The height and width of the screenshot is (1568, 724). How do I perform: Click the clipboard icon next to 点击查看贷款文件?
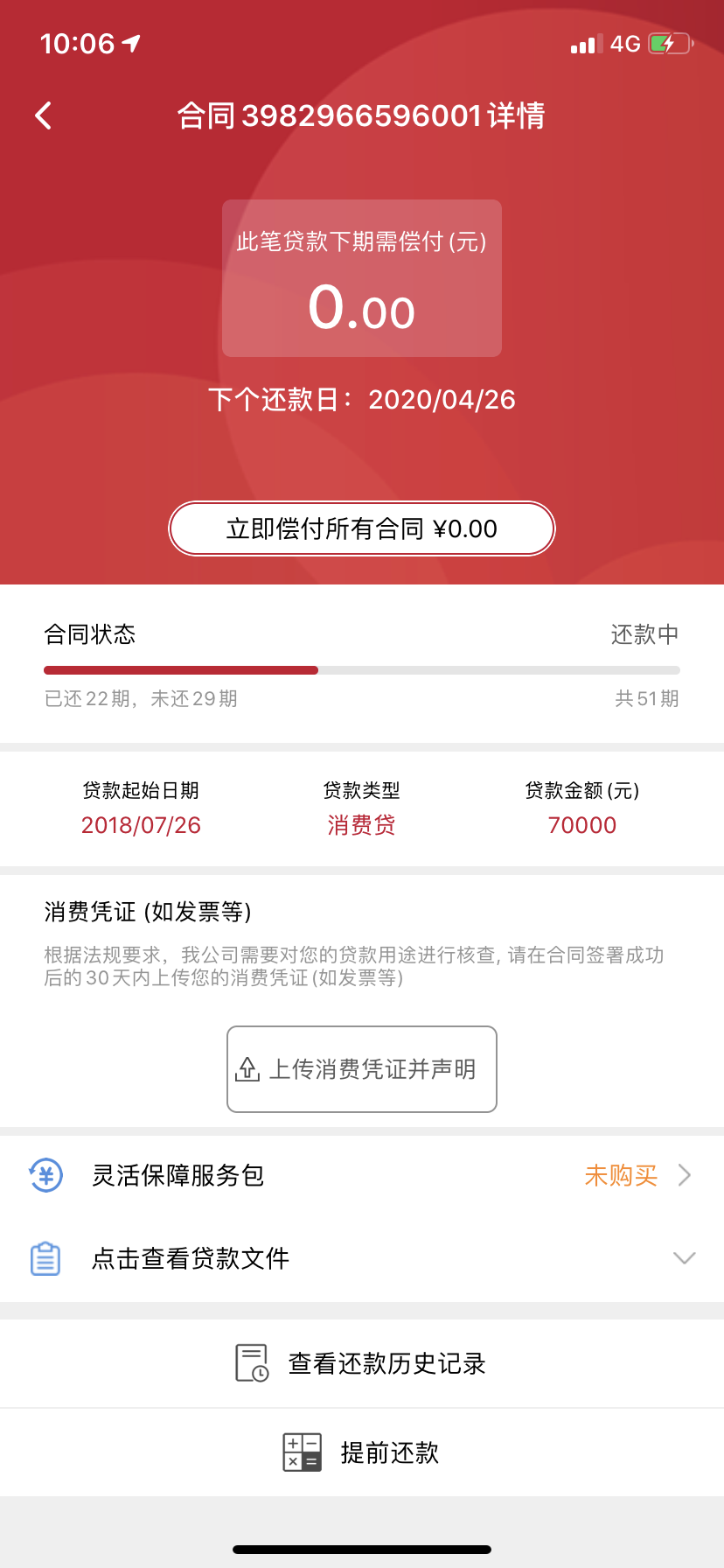pos(46,1257)
